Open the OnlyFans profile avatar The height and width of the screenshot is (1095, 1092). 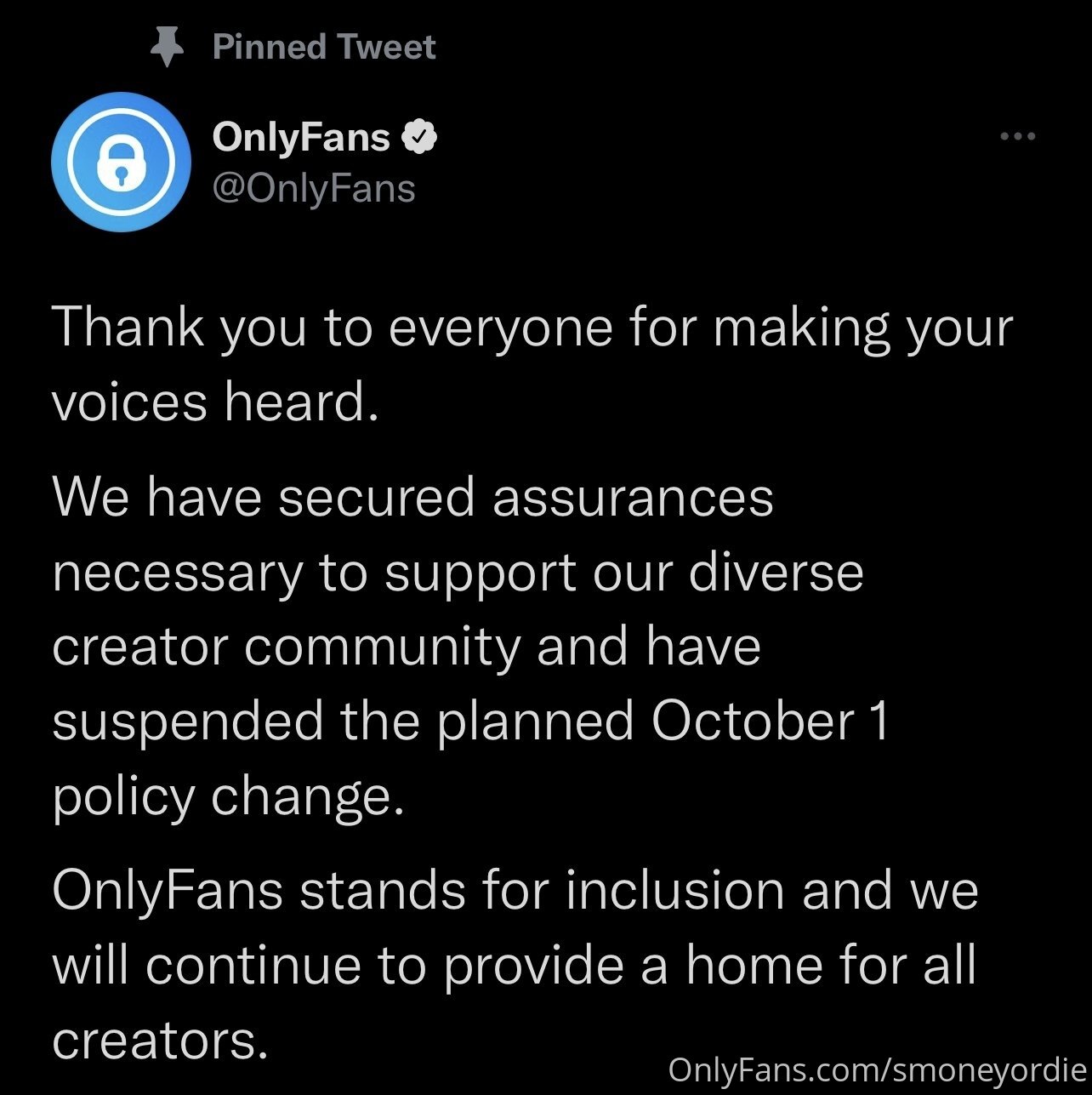click(120, 163)
